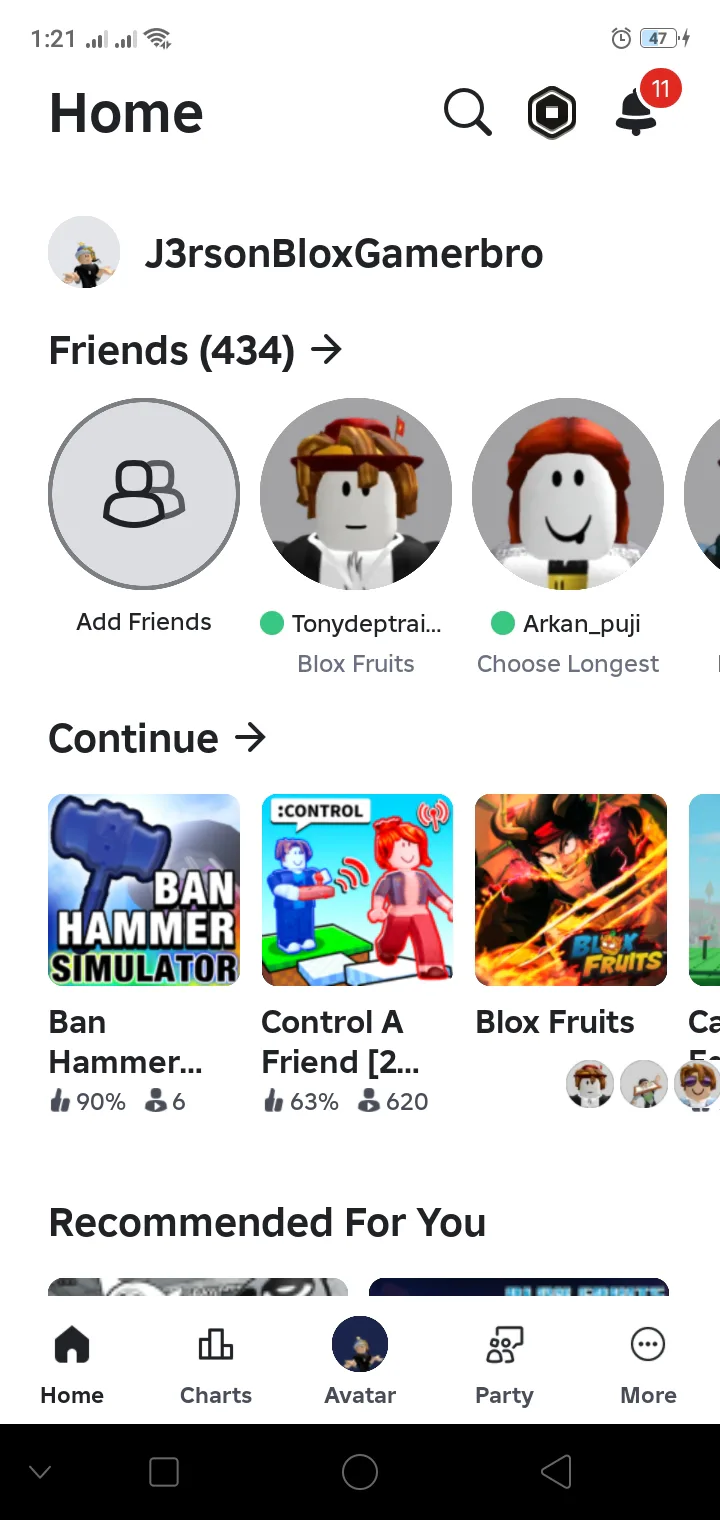
Task: Tap Add Friends
Action: [144, 494]
